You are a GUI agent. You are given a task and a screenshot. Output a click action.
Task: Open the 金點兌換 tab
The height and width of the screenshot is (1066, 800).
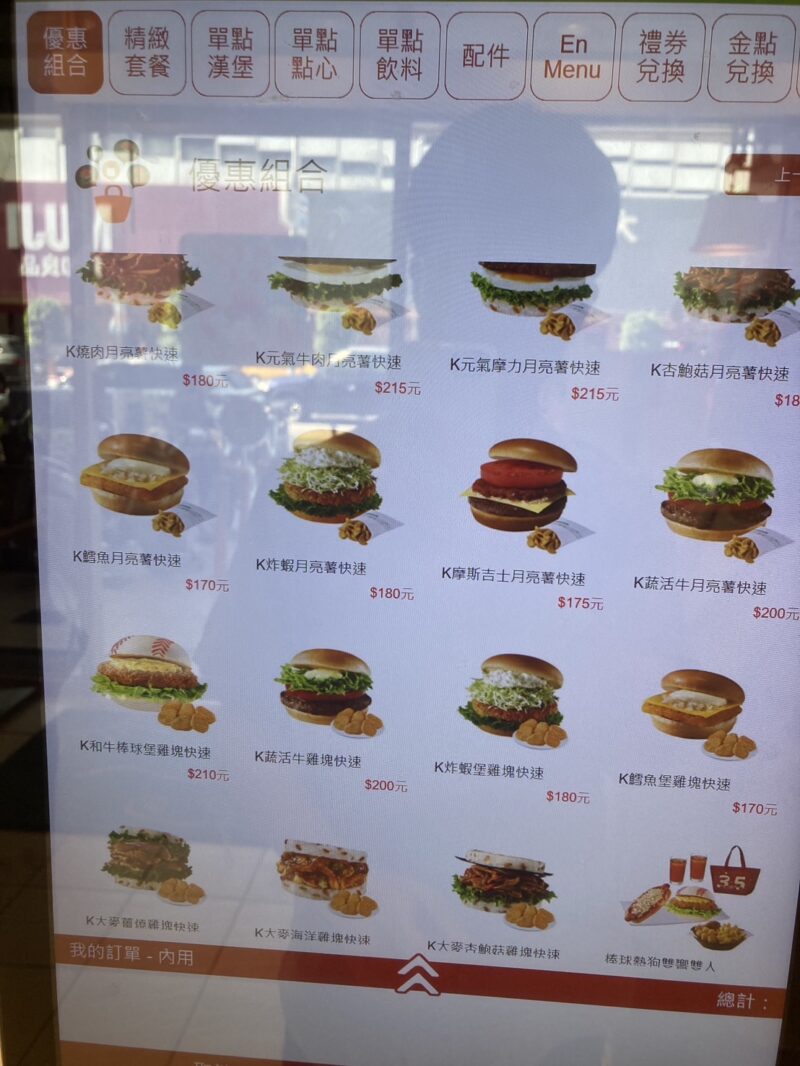[x=750, y=58]
